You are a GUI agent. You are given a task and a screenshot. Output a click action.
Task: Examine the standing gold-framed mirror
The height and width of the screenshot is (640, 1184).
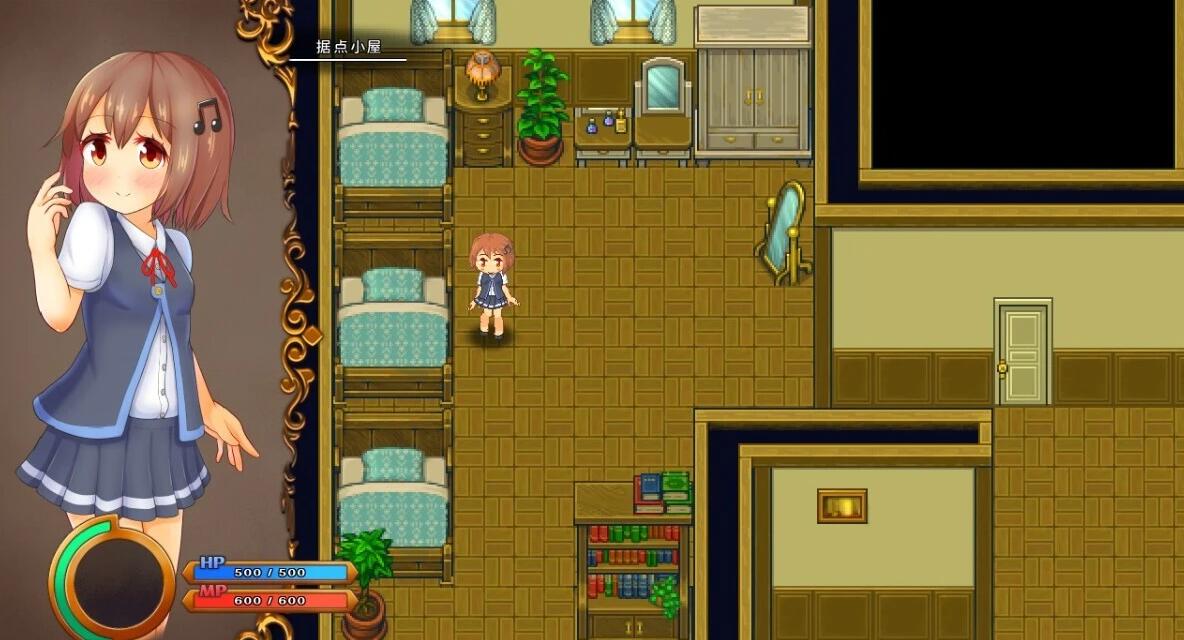click(783, 232)
